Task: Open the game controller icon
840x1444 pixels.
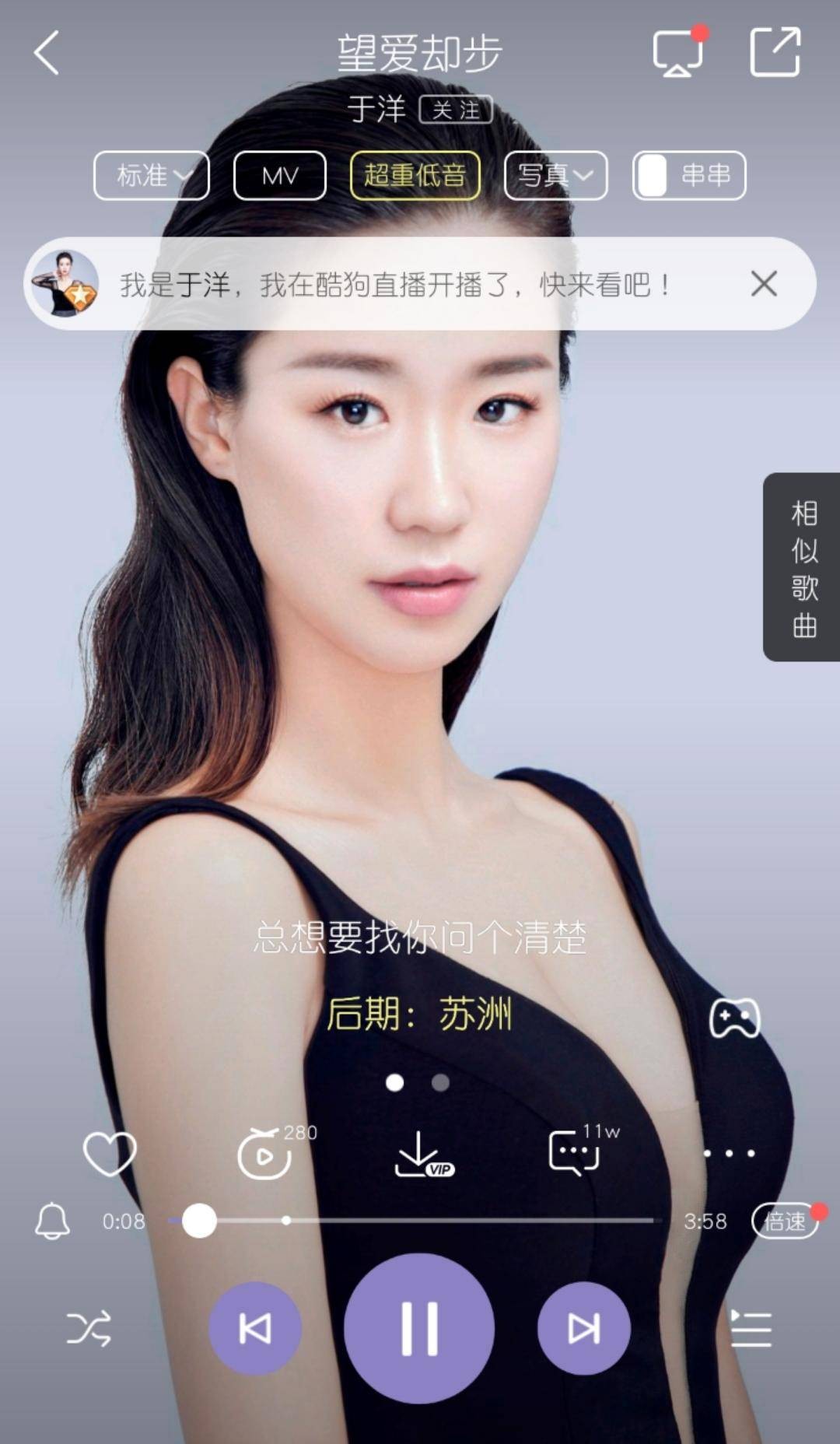Action: [x=734, y=1018]
